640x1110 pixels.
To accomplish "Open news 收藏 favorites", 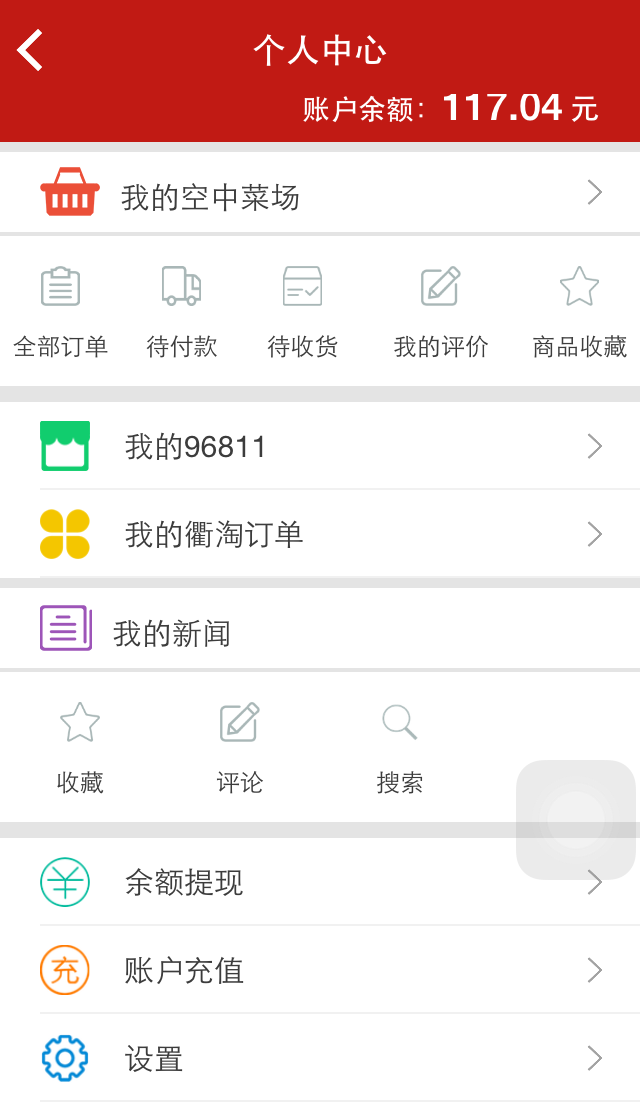I will 80,748.
